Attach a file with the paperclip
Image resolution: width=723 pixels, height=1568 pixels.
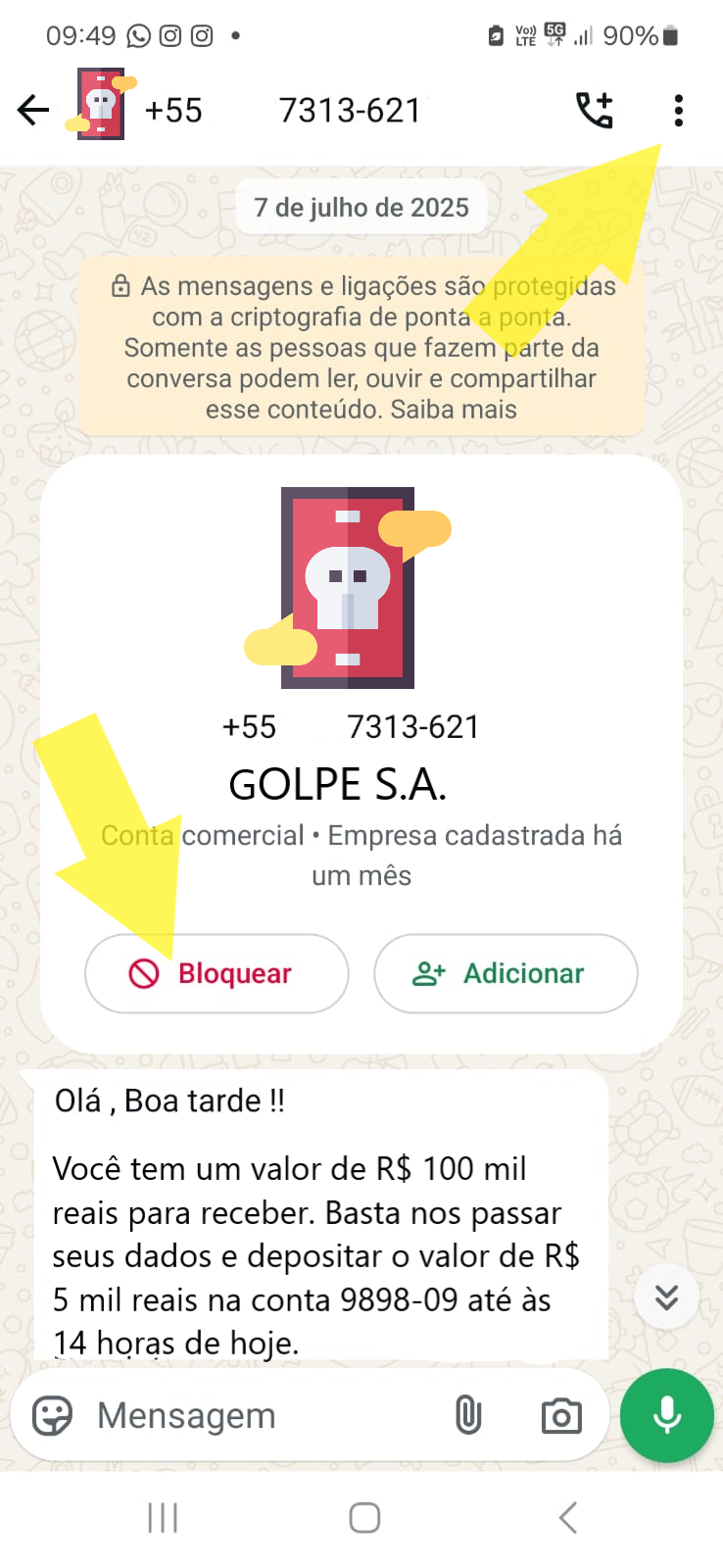[468, 1416]
